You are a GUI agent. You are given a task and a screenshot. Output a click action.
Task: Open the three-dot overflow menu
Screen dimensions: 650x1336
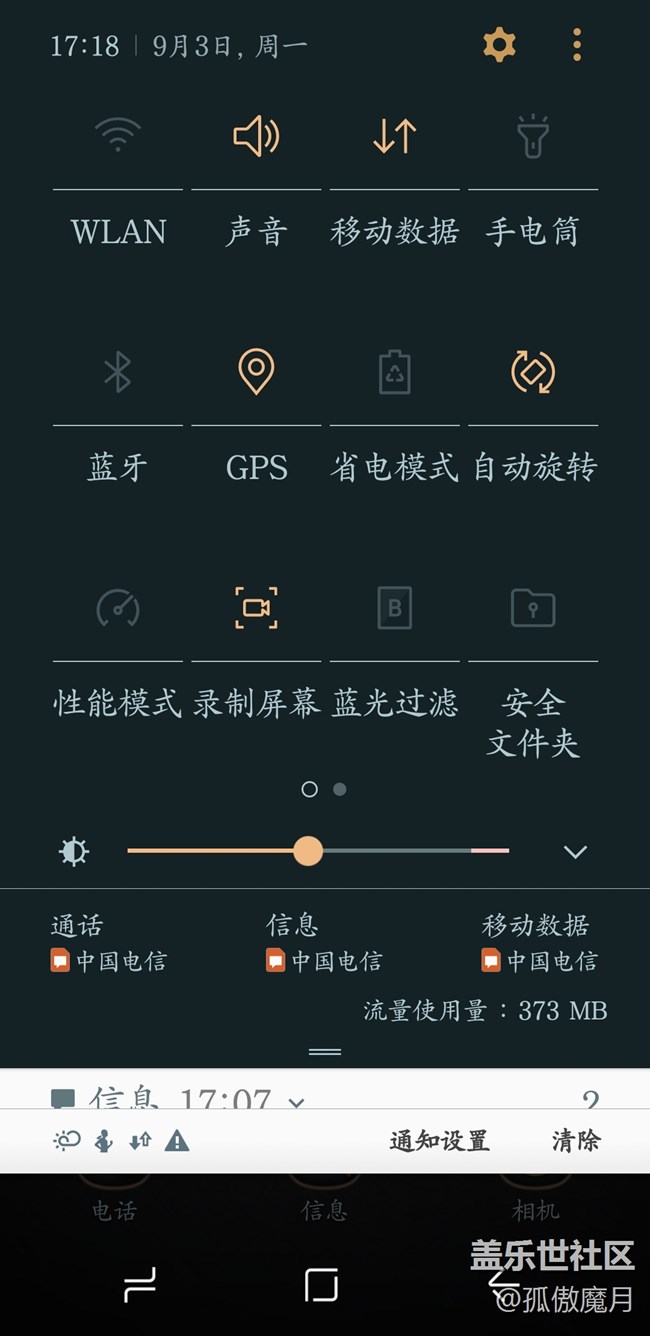click(577, 44)
